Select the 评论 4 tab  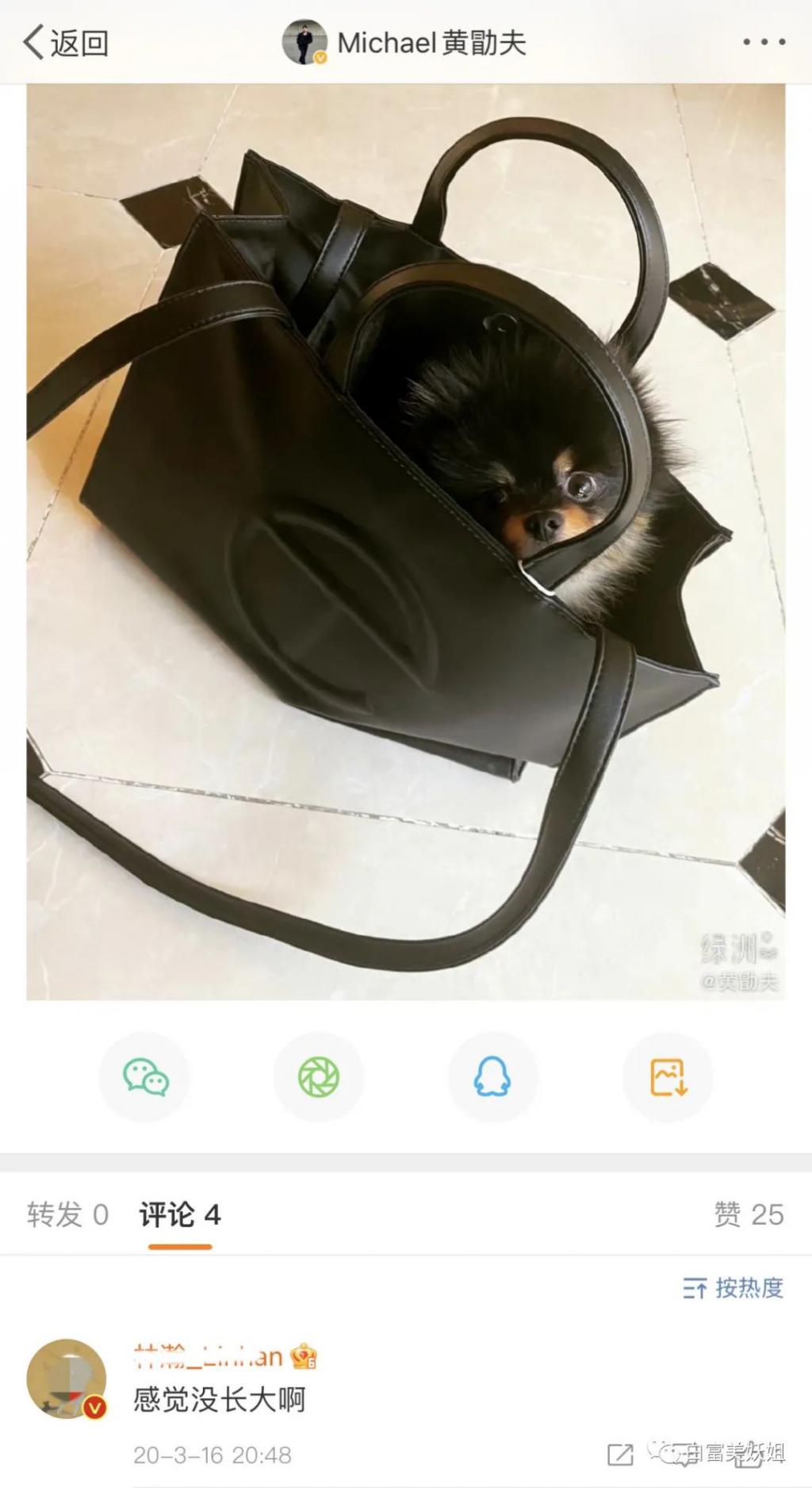pyautogui.click(x=180, y=1214)
